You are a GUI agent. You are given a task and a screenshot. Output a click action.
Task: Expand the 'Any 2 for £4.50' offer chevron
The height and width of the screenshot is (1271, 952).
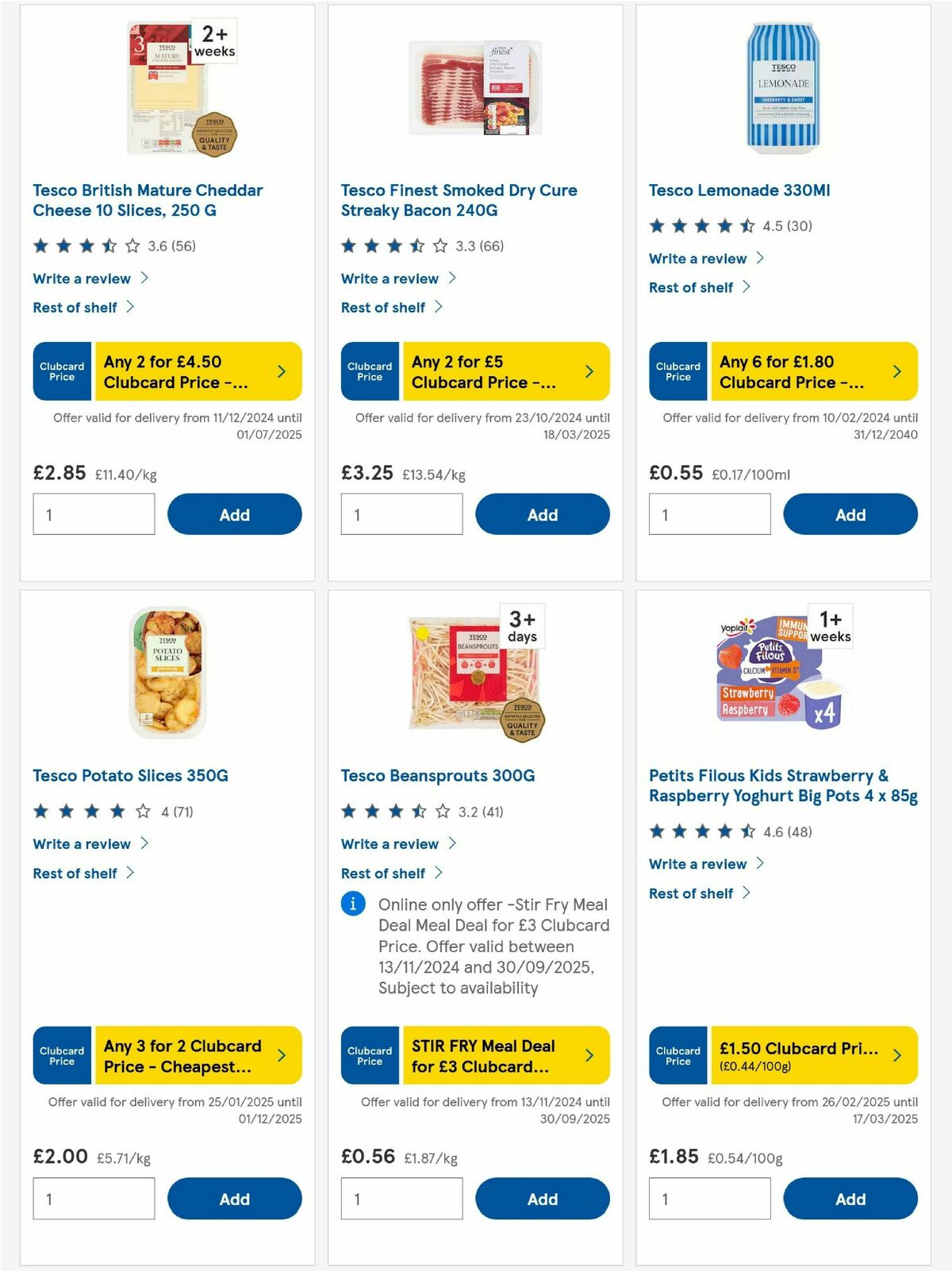[282, 371]
